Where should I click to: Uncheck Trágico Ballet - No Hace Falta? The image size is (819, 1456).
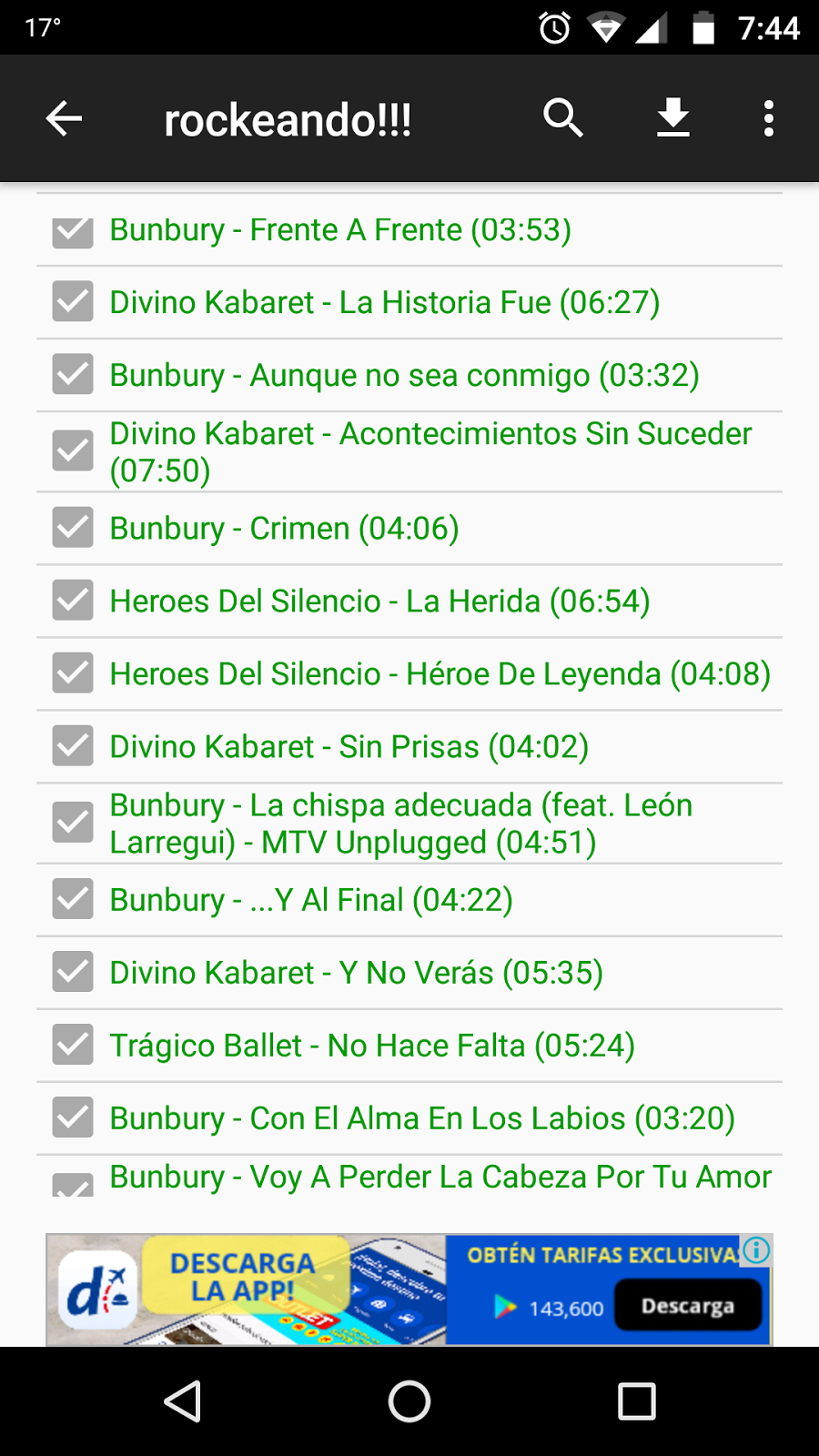[73, 1045]
